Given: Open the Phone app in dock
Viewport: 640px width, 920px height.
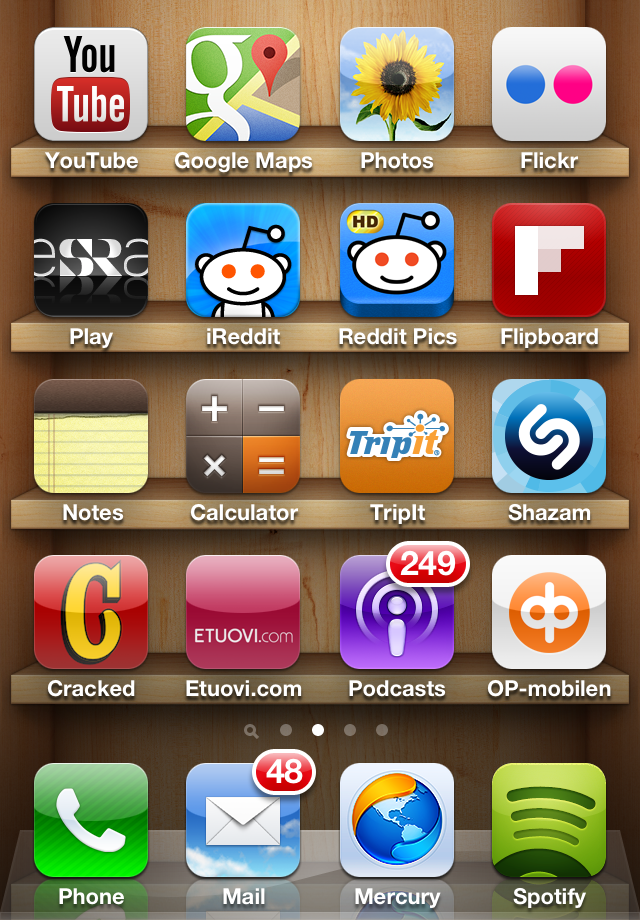Looking at the screenshot, I should [91, 820].
